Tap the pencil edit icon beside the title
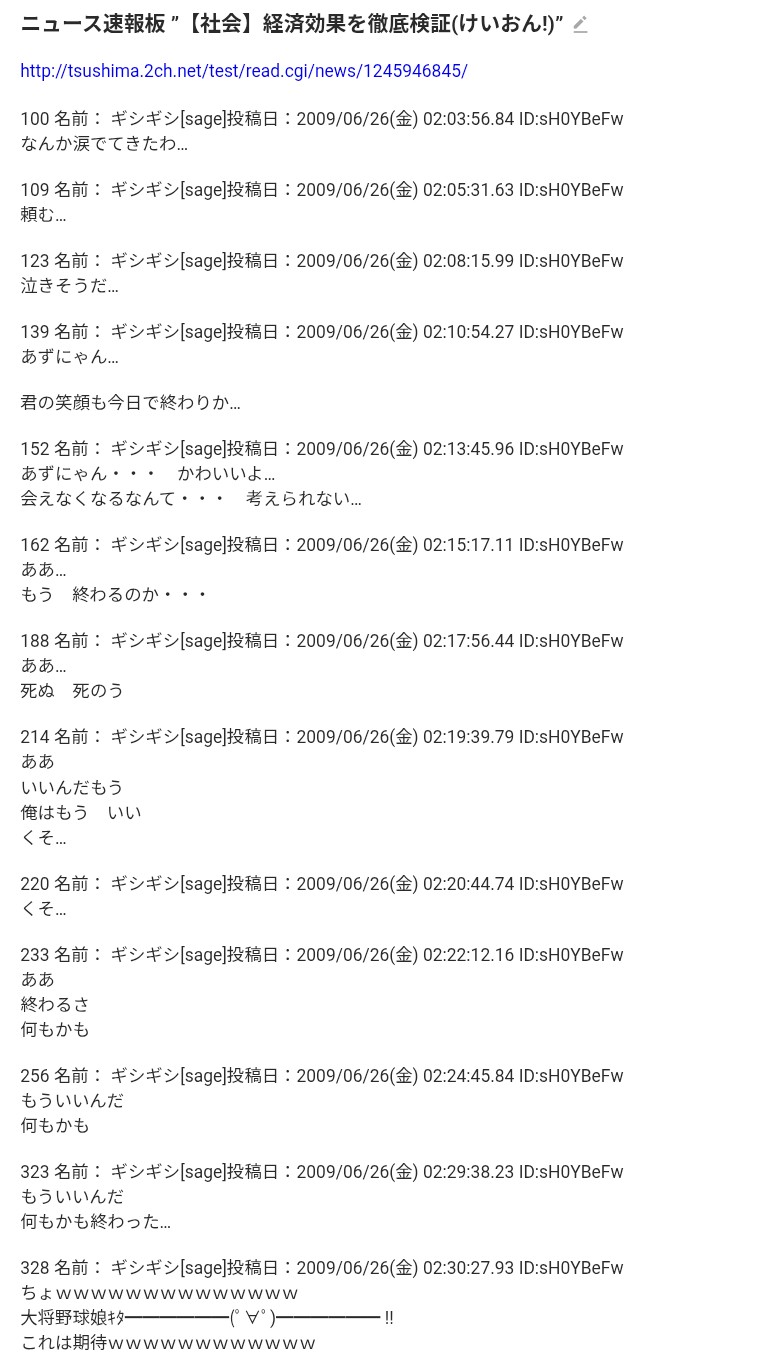758x1361 pixels. (x=580, y=25)
